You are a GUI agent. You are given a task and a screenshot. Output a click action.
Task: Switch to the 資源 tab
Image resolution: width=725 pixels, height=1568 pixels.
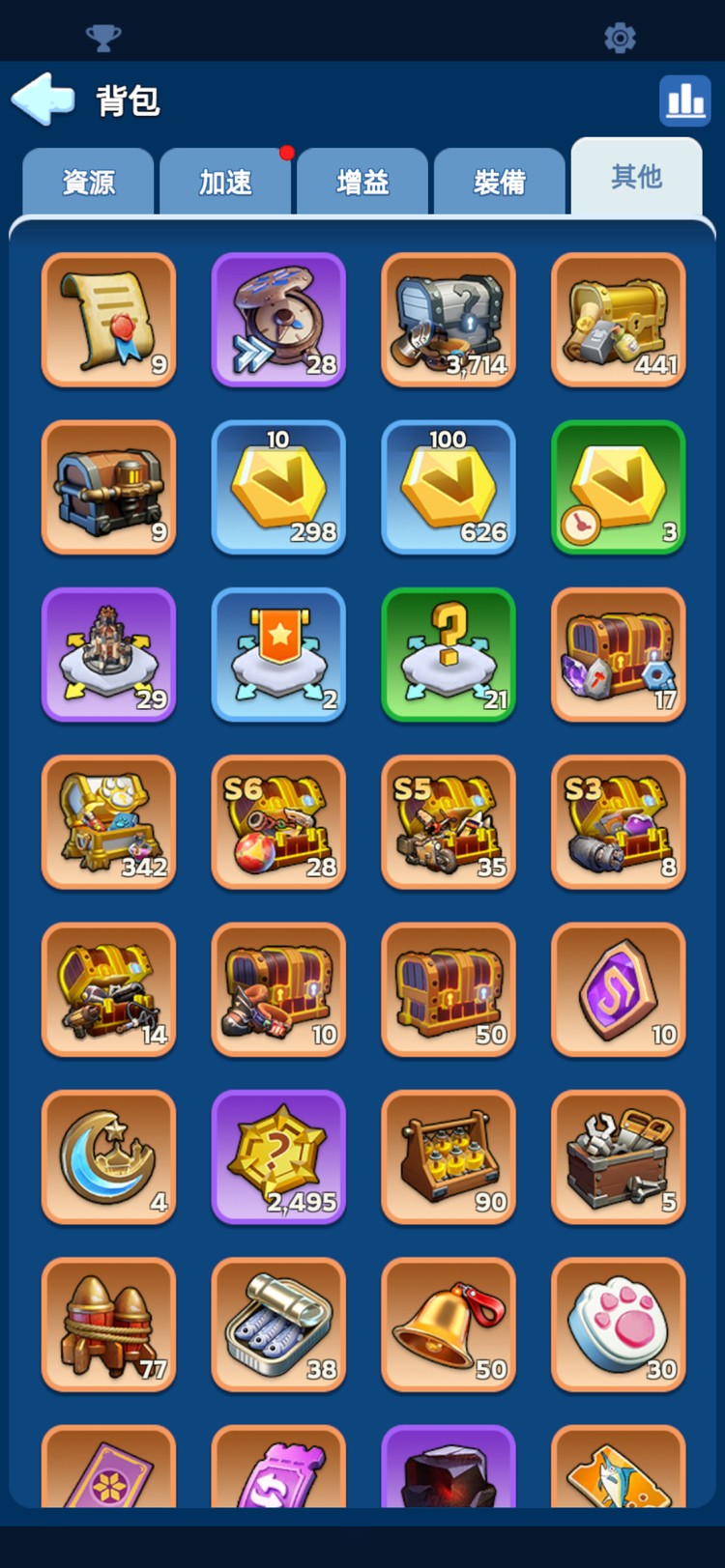(88, 182)
